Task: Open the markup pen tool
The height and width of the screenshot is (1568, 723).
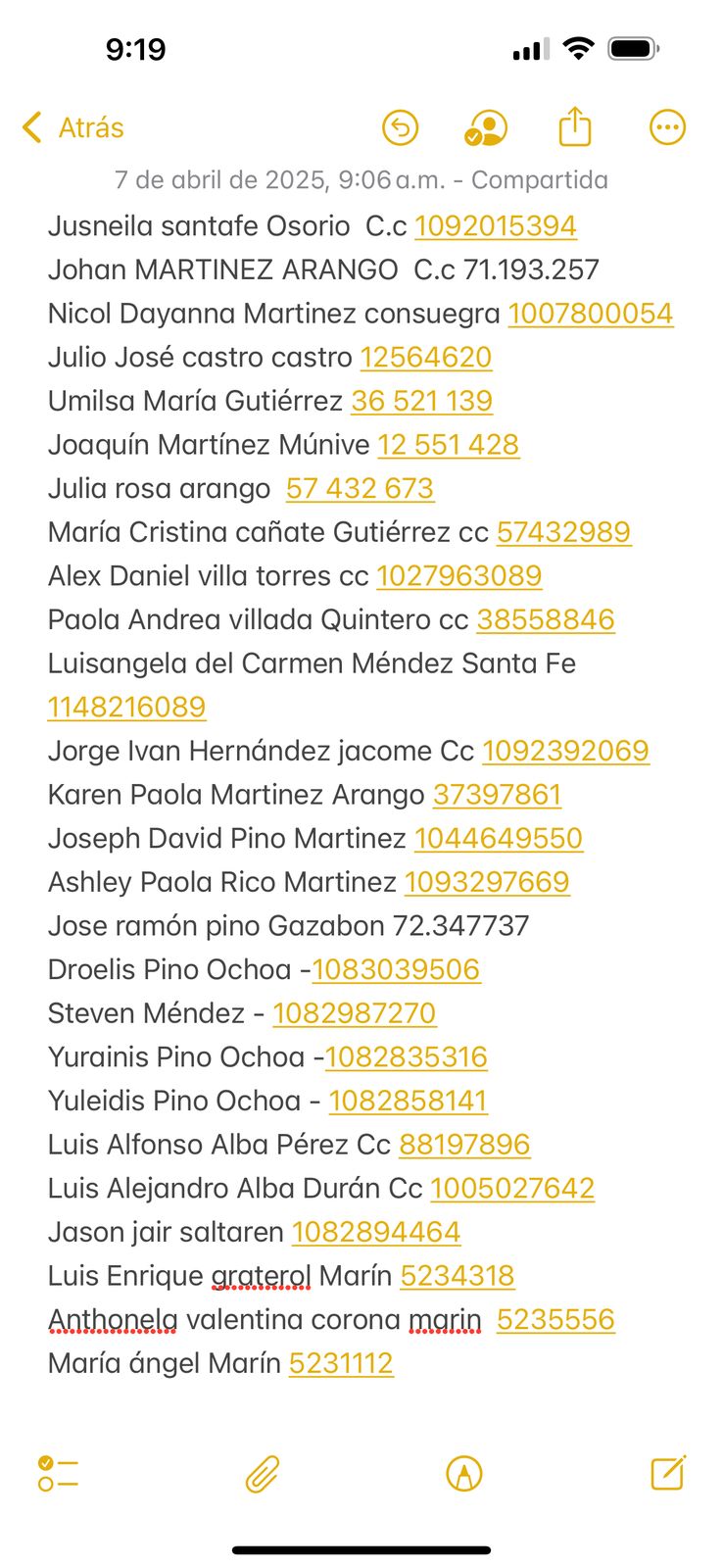Action: coord(464,1473)
